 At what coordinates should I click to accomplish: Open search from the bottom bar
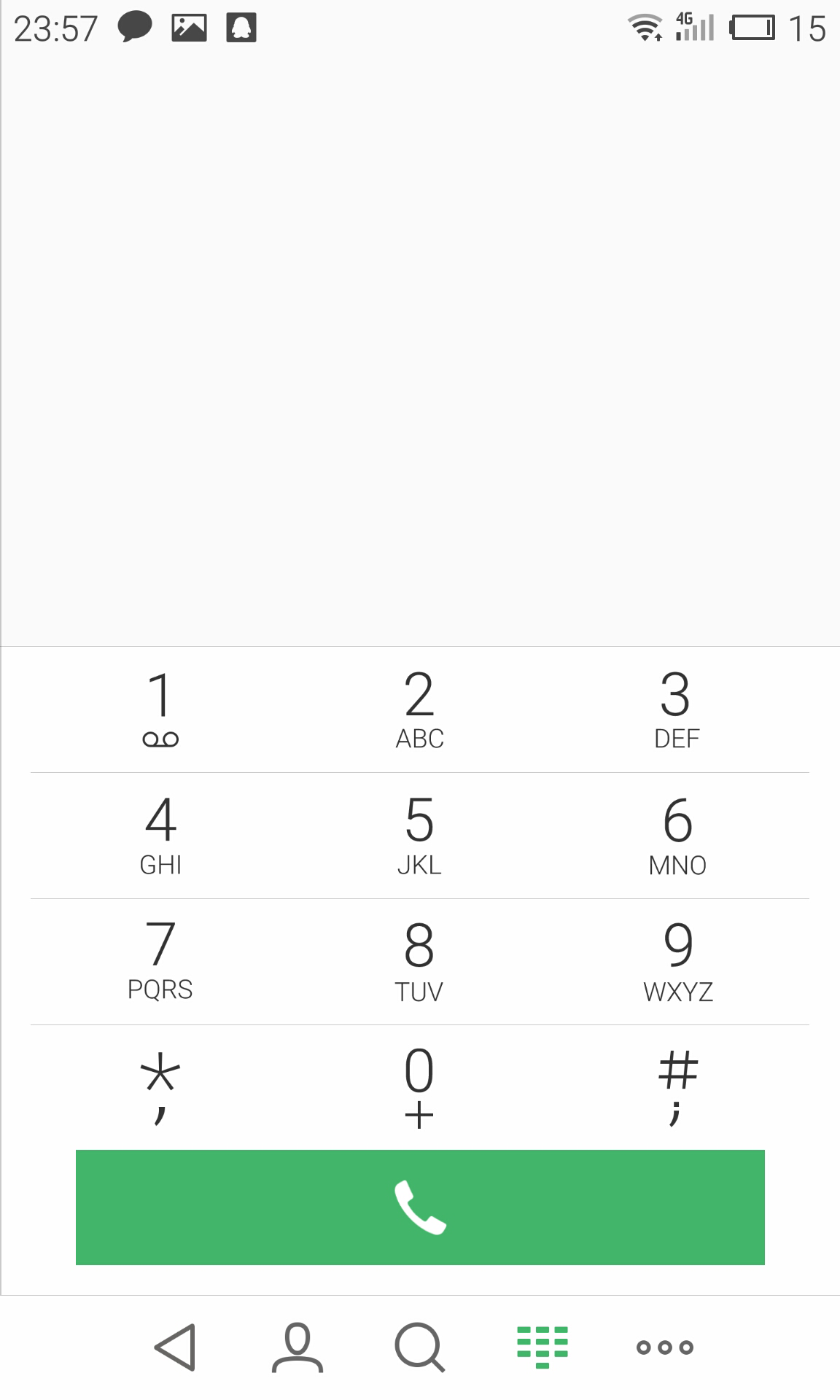[x=419, y=1347]
